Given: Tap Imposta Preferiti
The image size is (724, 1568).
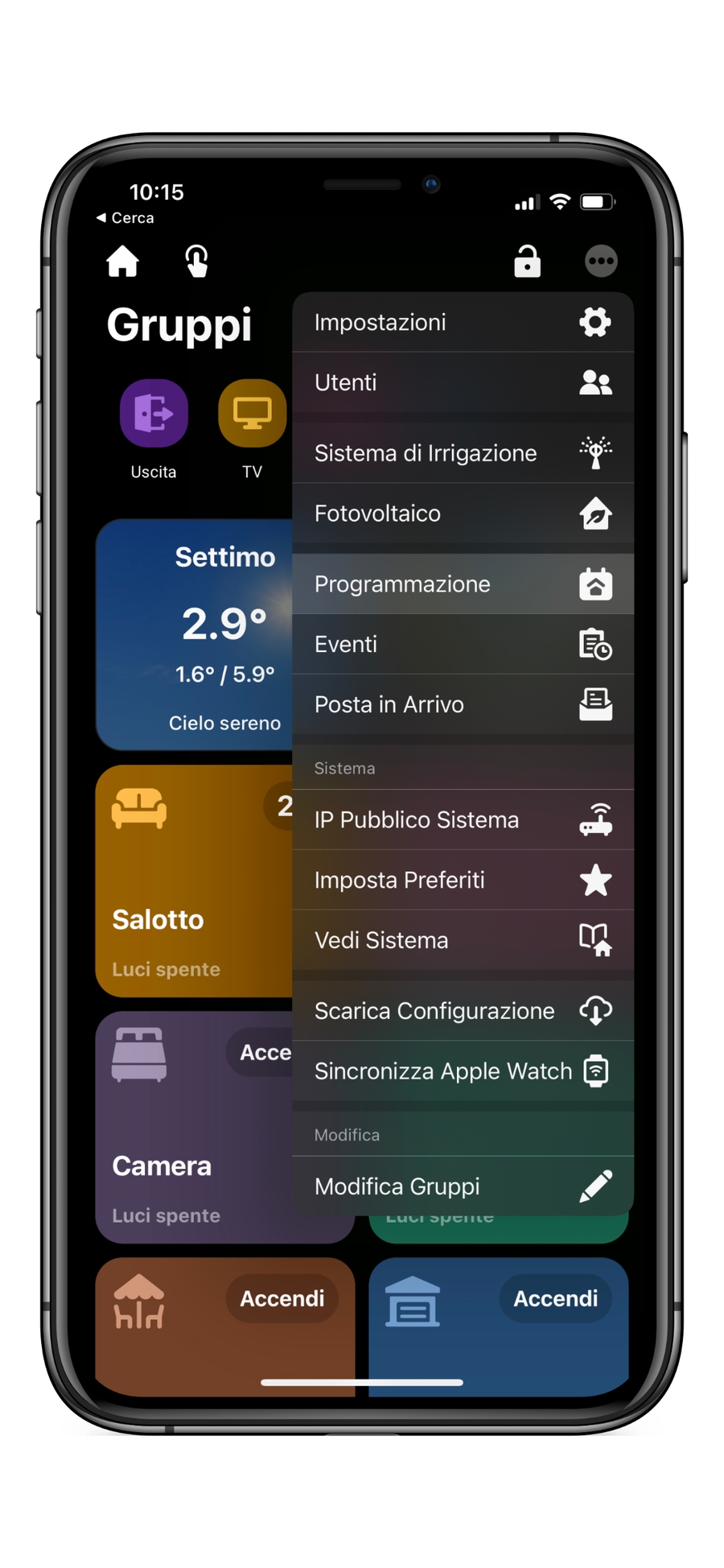Looking at the screenshot, I should point(462,880).
